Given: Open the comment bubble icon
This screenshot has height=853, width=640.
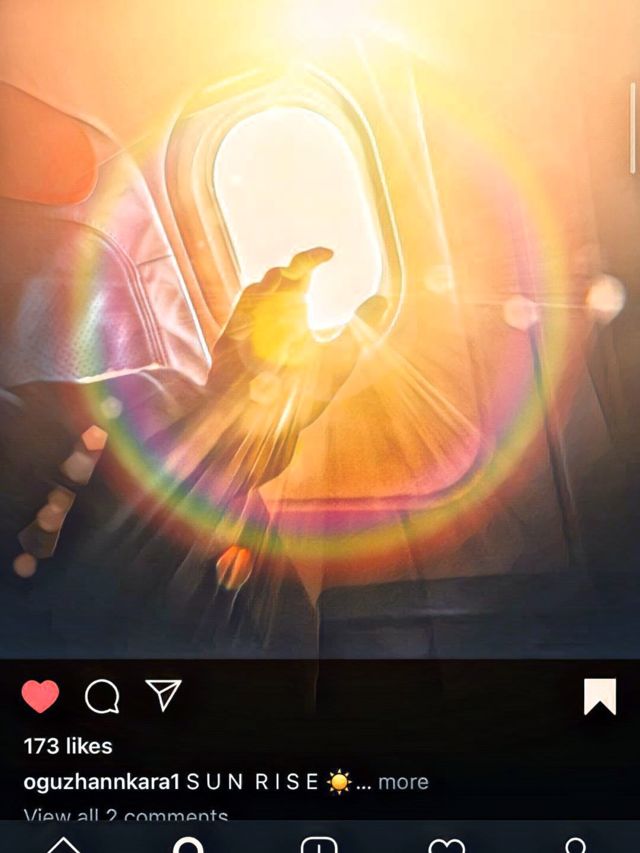Looking at the screenshot, I should pyautogui.click(x=102, y=696).
